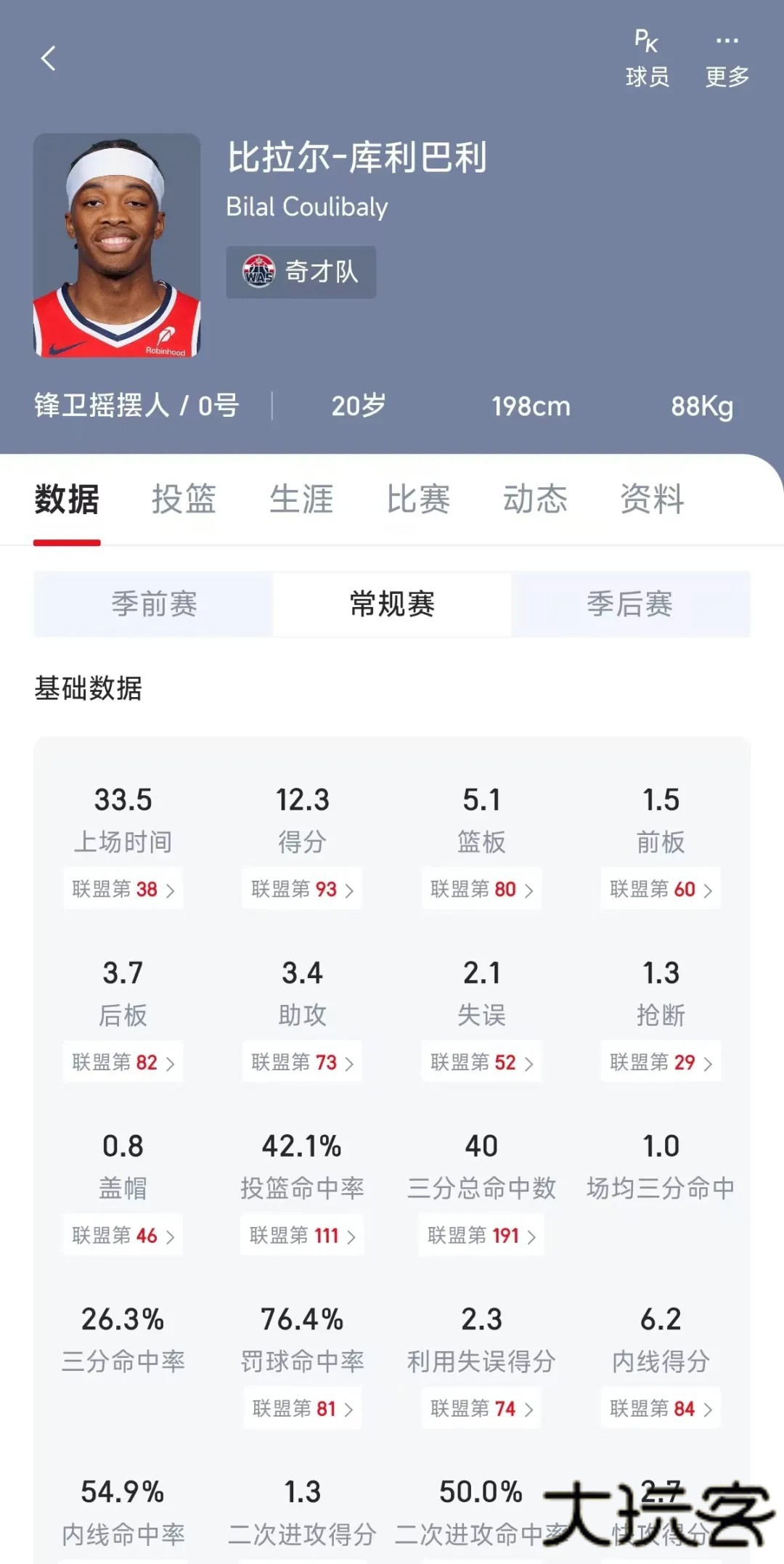This screenshot has height=1564, width=784.
Task: Open the 更多 overflow menu
Action: pos(727,58)
